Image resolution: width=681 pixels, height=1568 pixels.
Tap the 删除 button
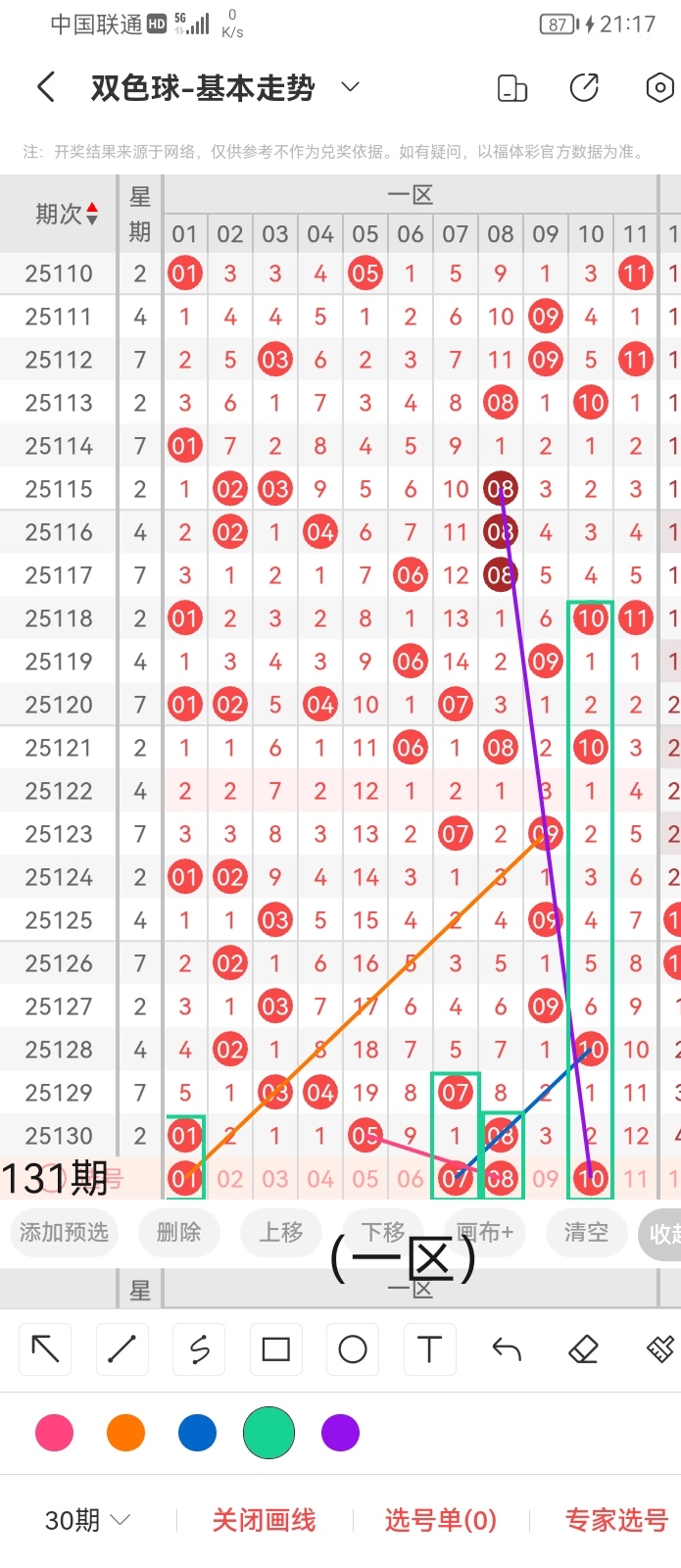click(x=178, y=1232)
